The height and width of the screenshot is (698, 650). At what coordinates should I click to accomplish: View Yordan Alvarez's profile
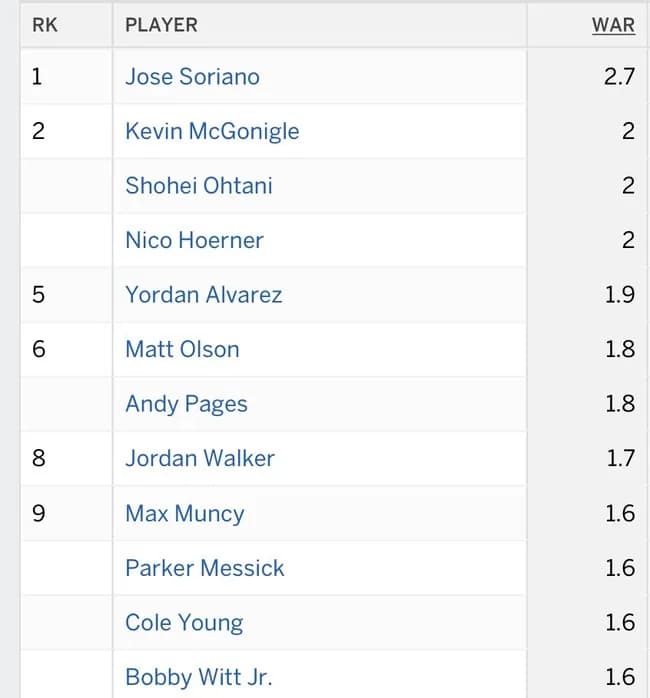coord(204,295)
